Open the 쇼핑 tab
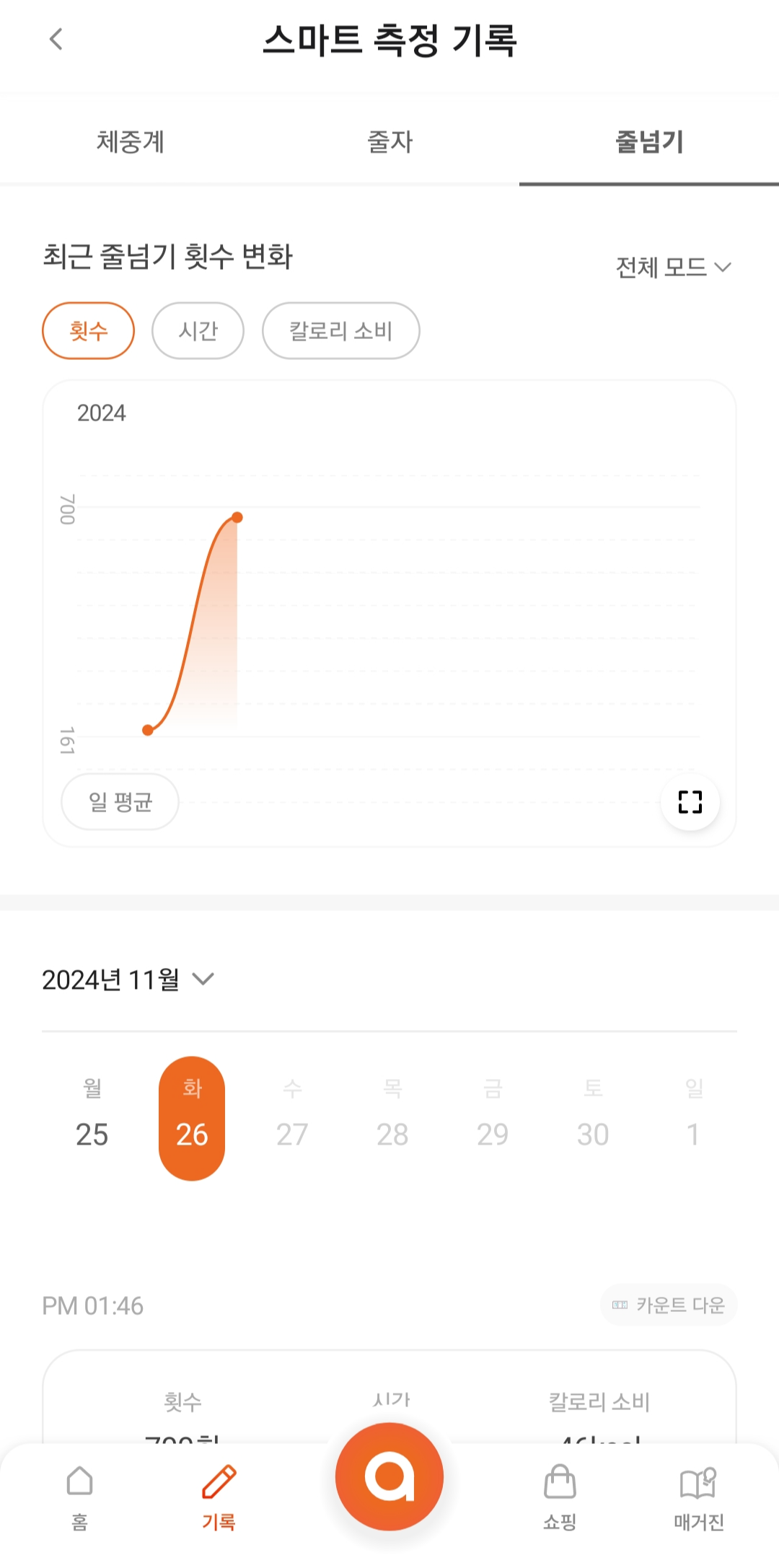779x1568 pixels. [x=560, y=1498]
